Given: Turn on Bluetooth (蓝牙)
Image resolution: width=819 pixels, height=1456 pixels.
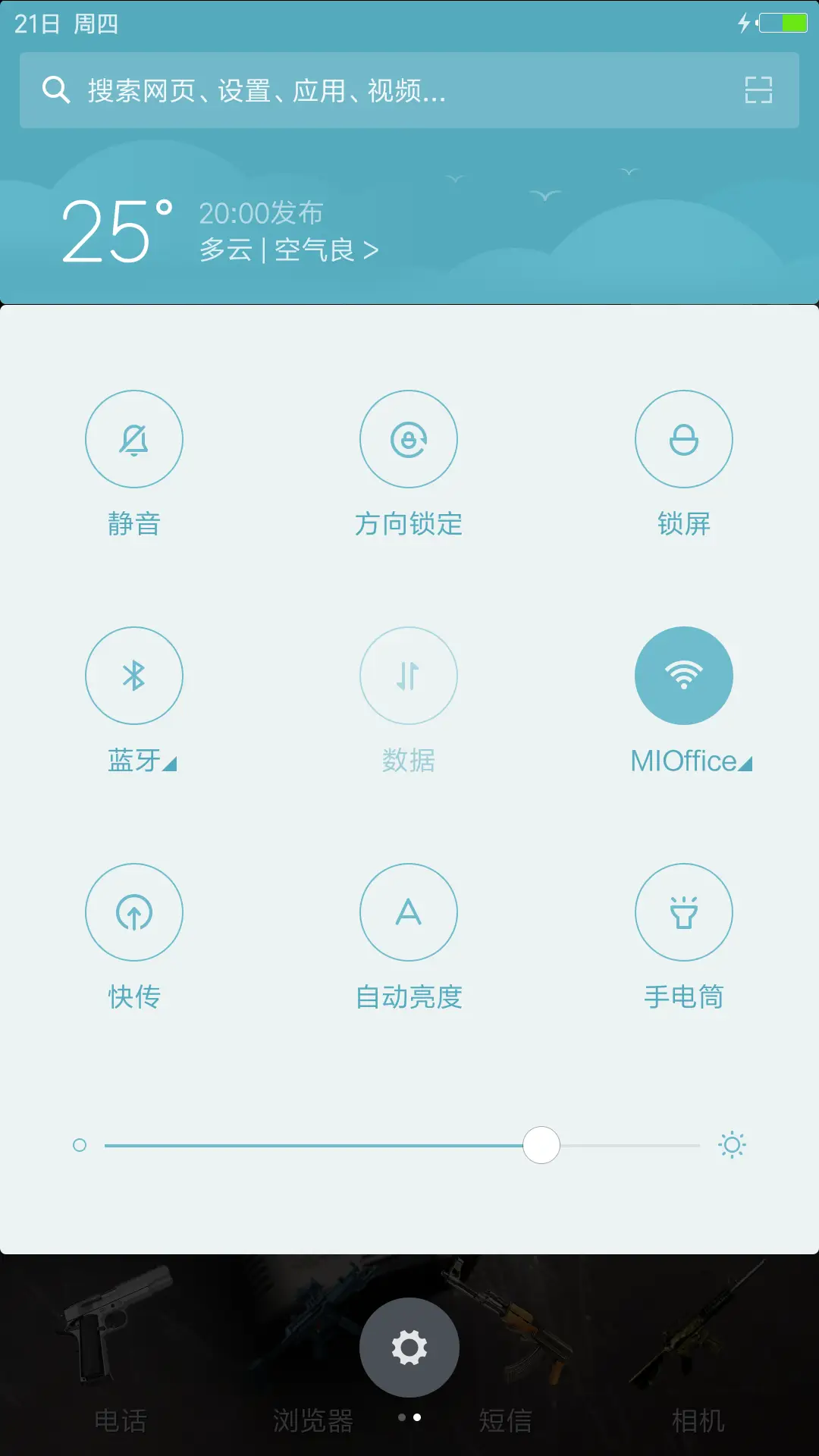Looking at the screenshot, I should pos(134,676).
